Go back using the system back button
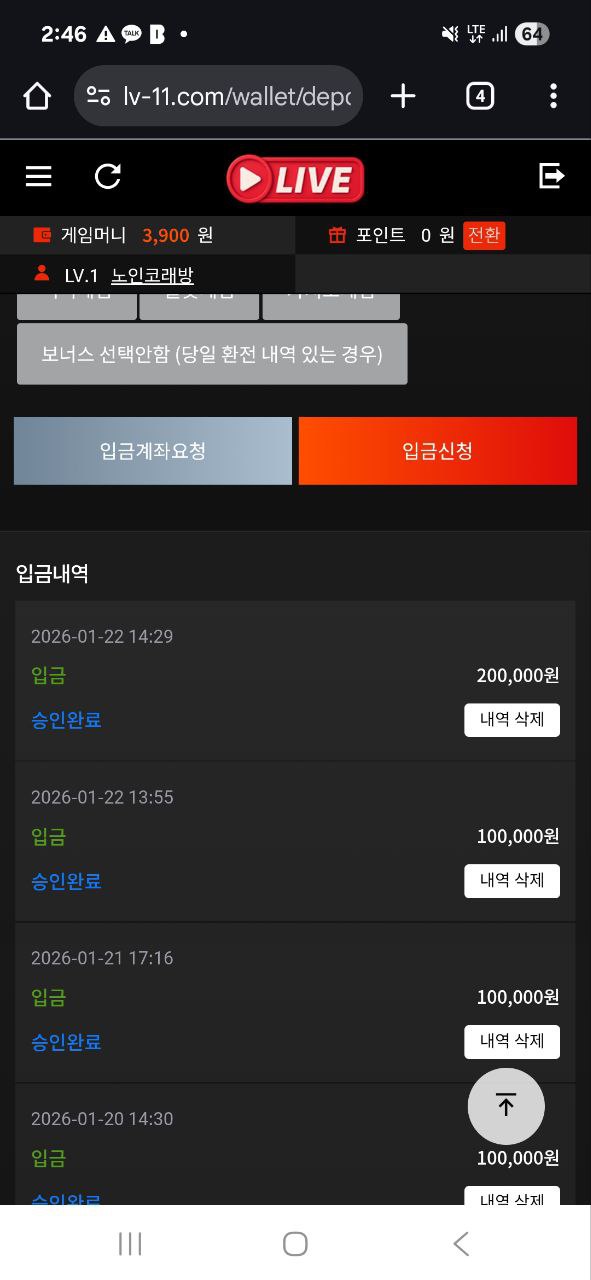 pos(461,1243)
